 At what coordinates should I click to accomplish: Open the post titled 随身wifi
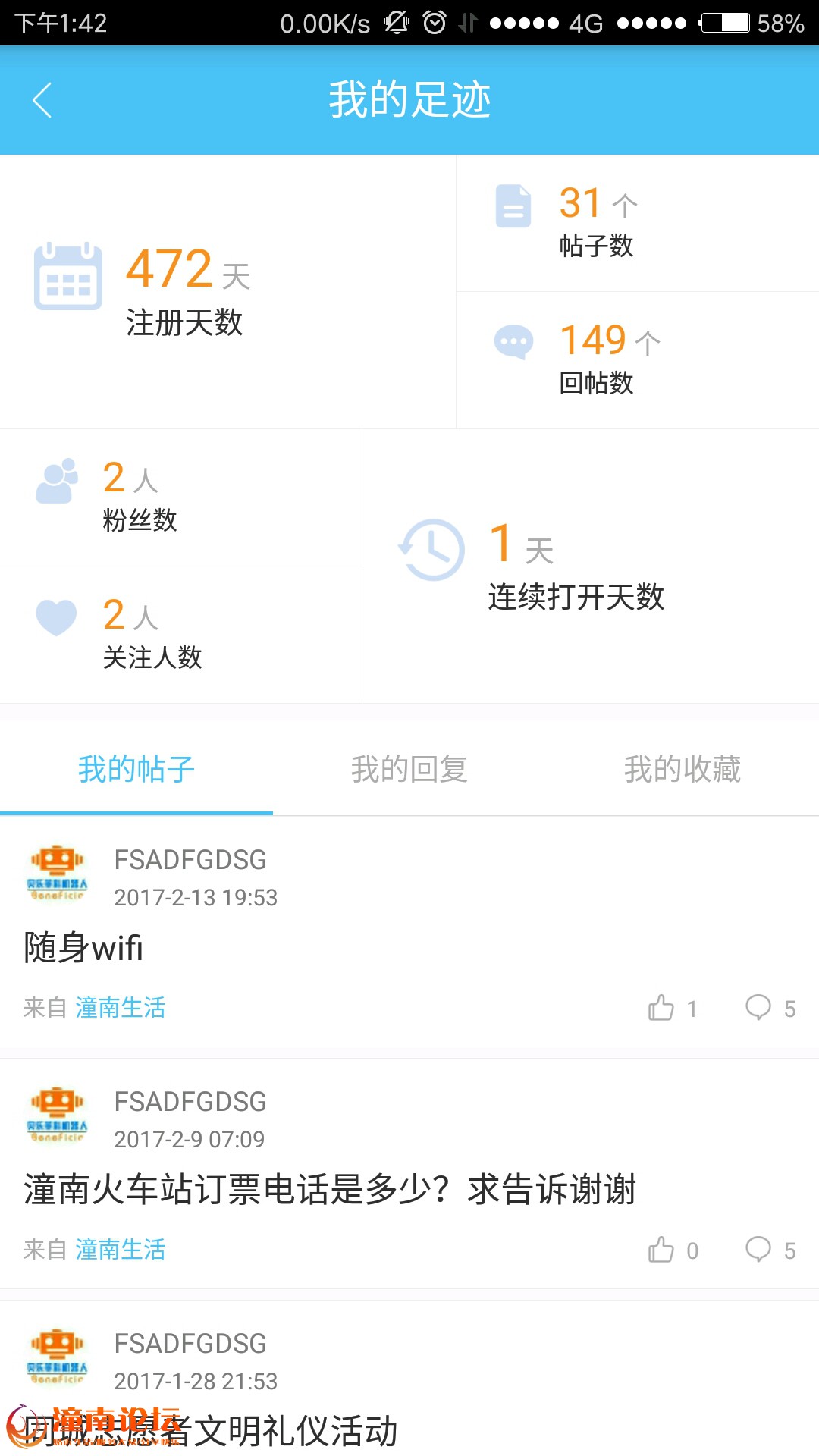[x=83, y=948]
